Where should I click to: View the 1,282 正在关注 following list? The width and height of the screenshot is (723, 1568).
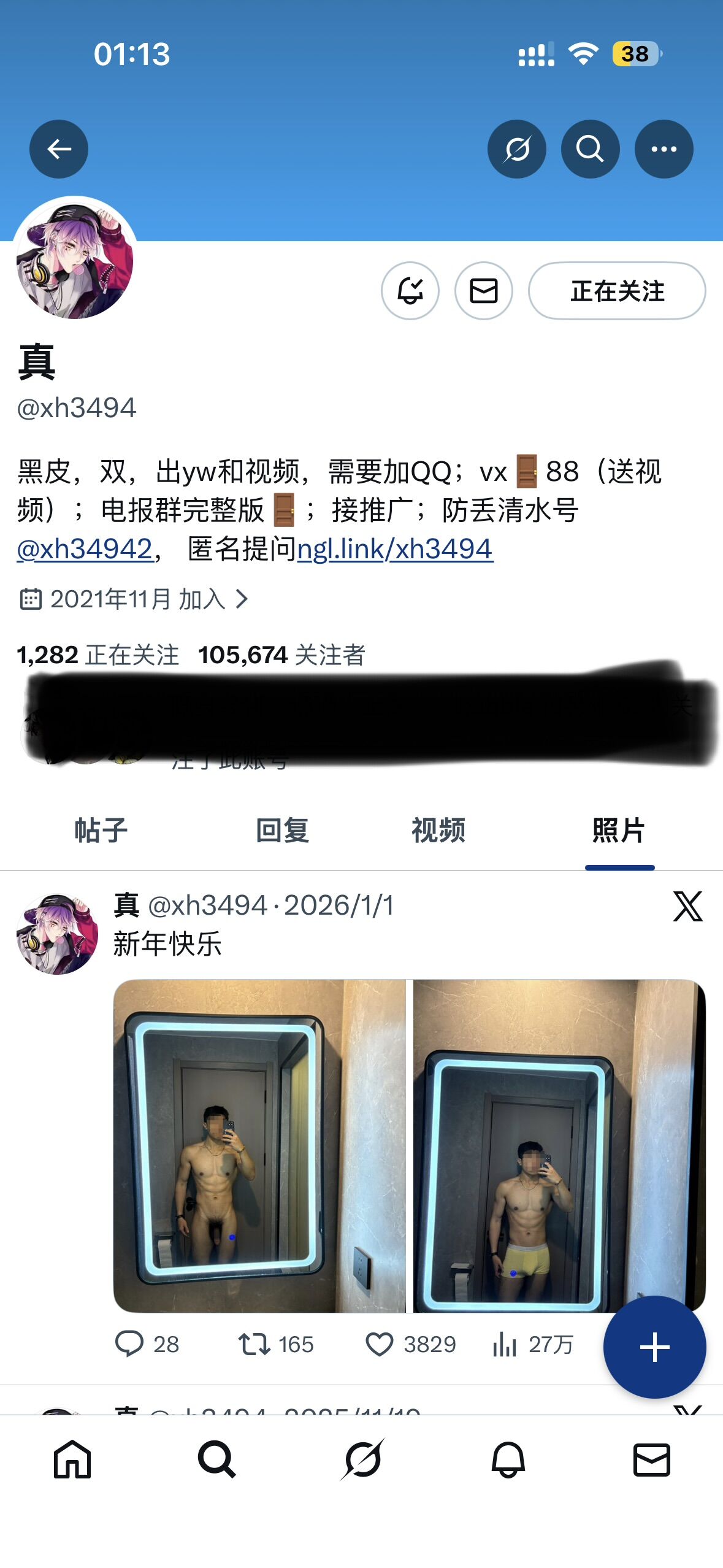[x=98, y=655]
